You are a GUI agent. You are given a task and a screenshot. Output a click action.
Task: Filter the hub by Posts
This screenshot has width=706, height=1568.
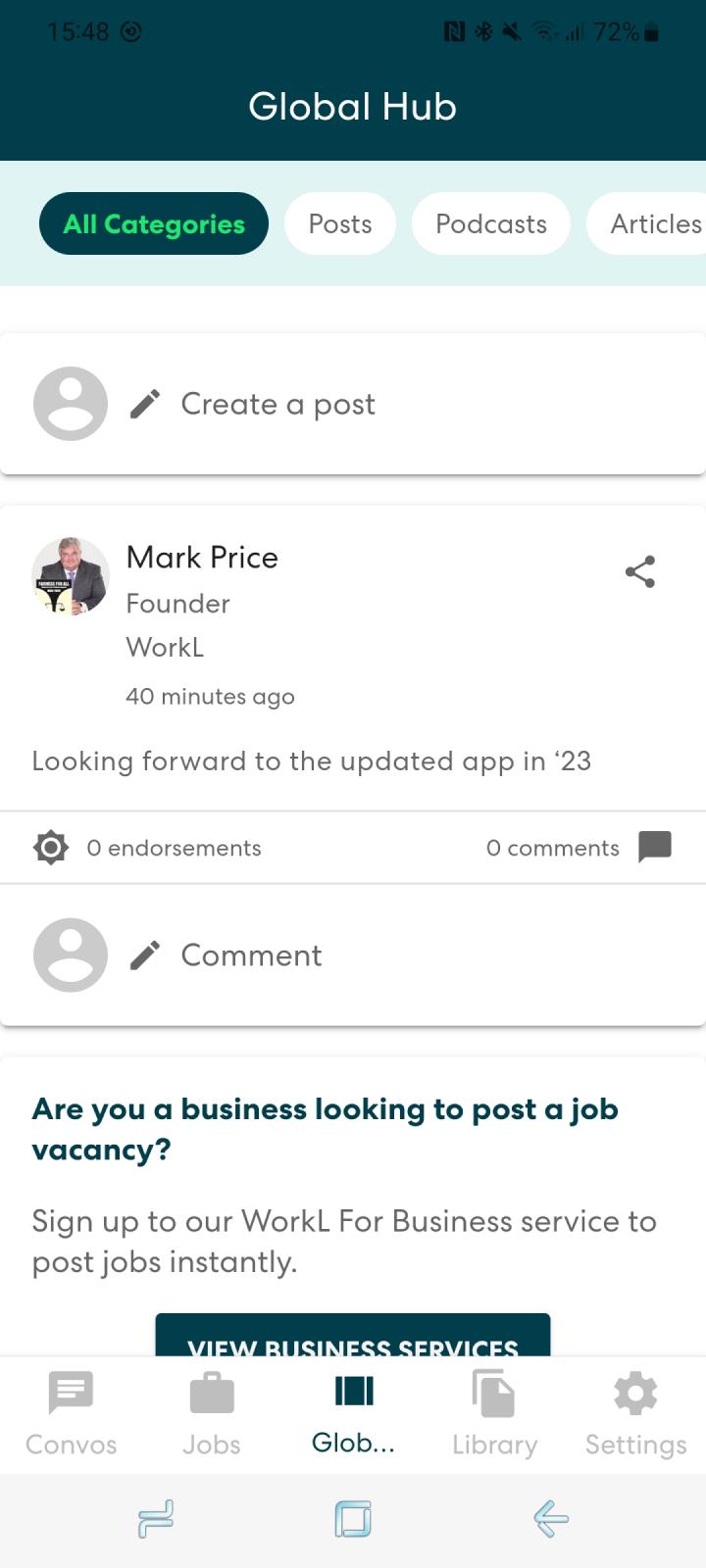340,223
